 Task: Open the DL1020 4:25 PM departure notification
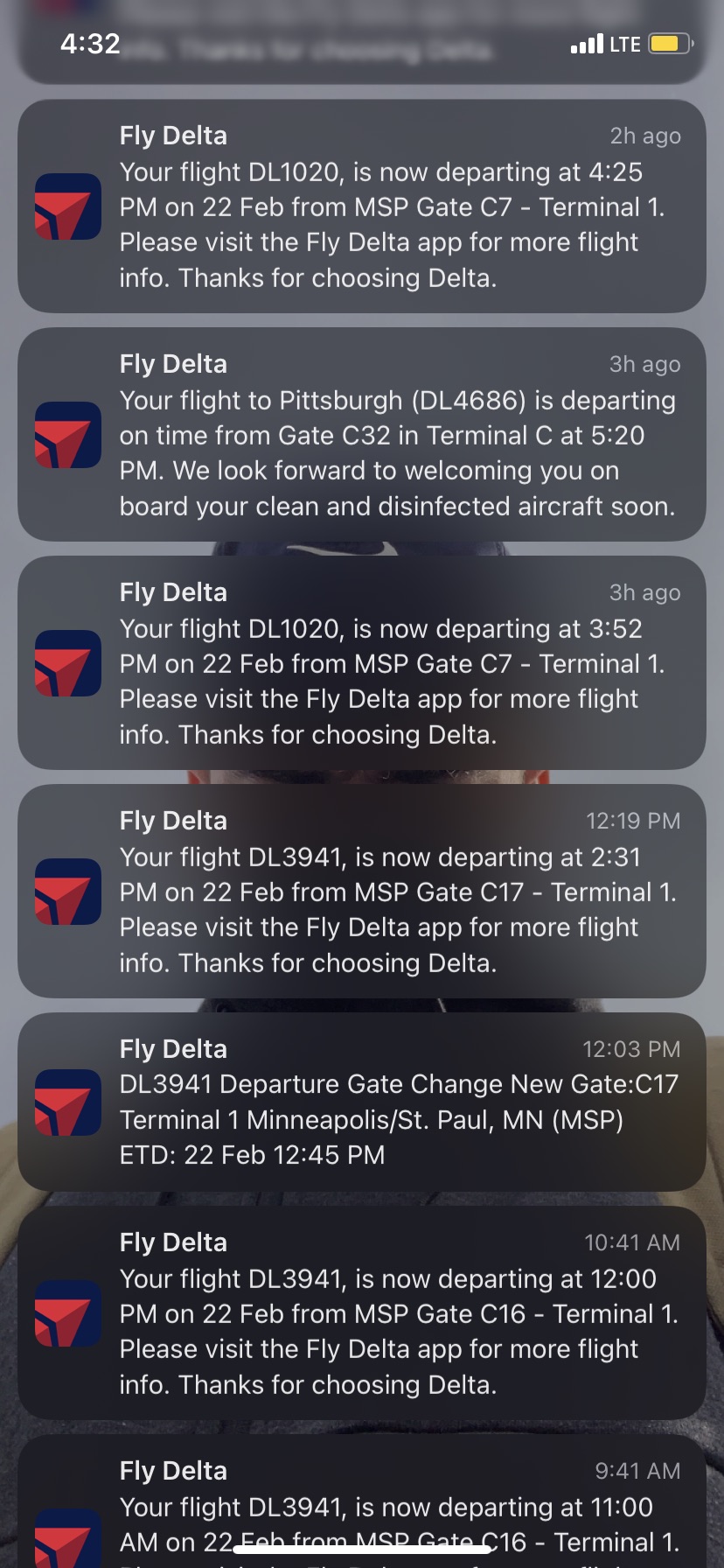coord(362,206)
